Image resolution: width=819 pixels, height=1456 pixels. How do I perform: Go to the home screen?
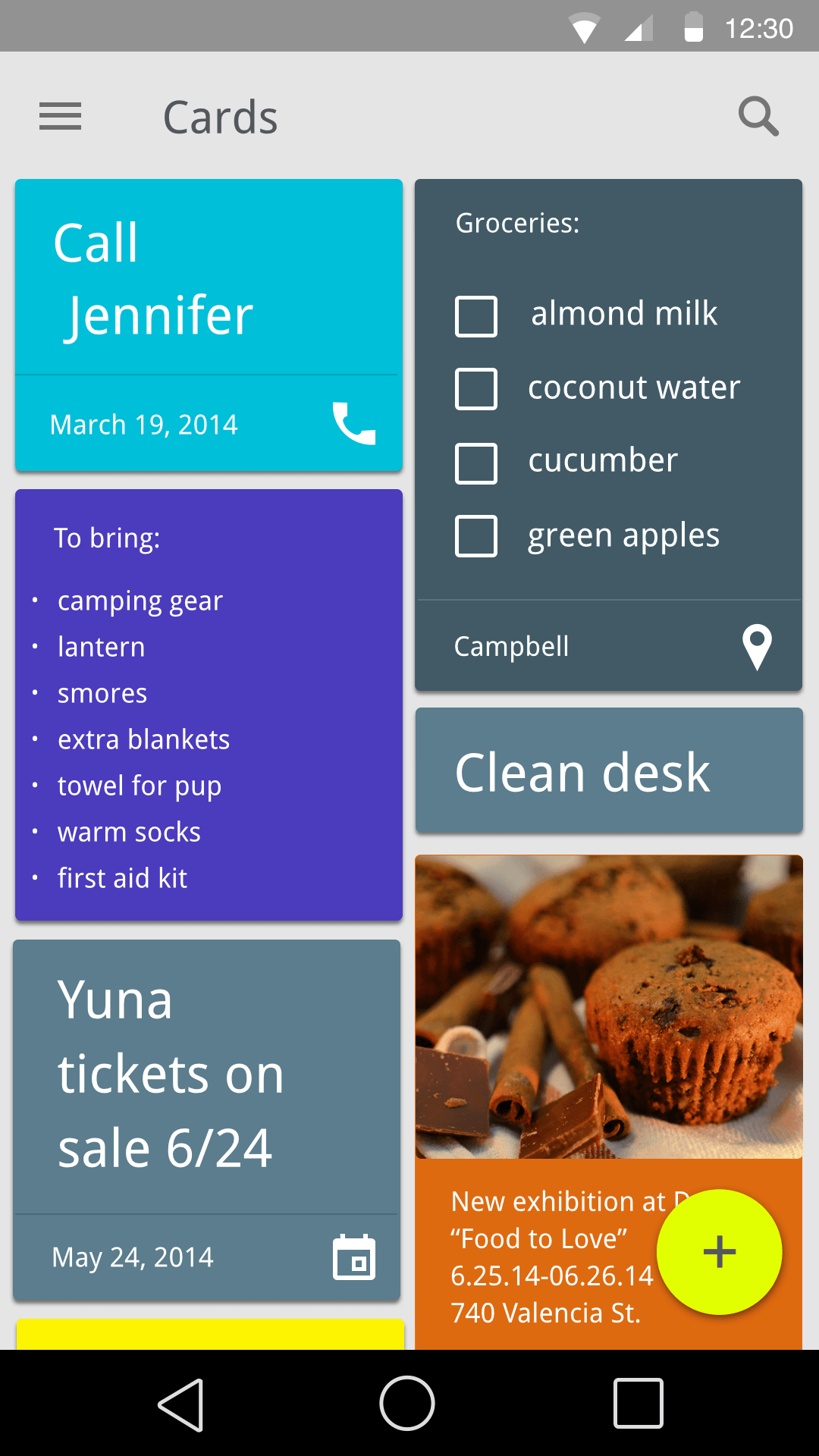[x=407, y=1404]
